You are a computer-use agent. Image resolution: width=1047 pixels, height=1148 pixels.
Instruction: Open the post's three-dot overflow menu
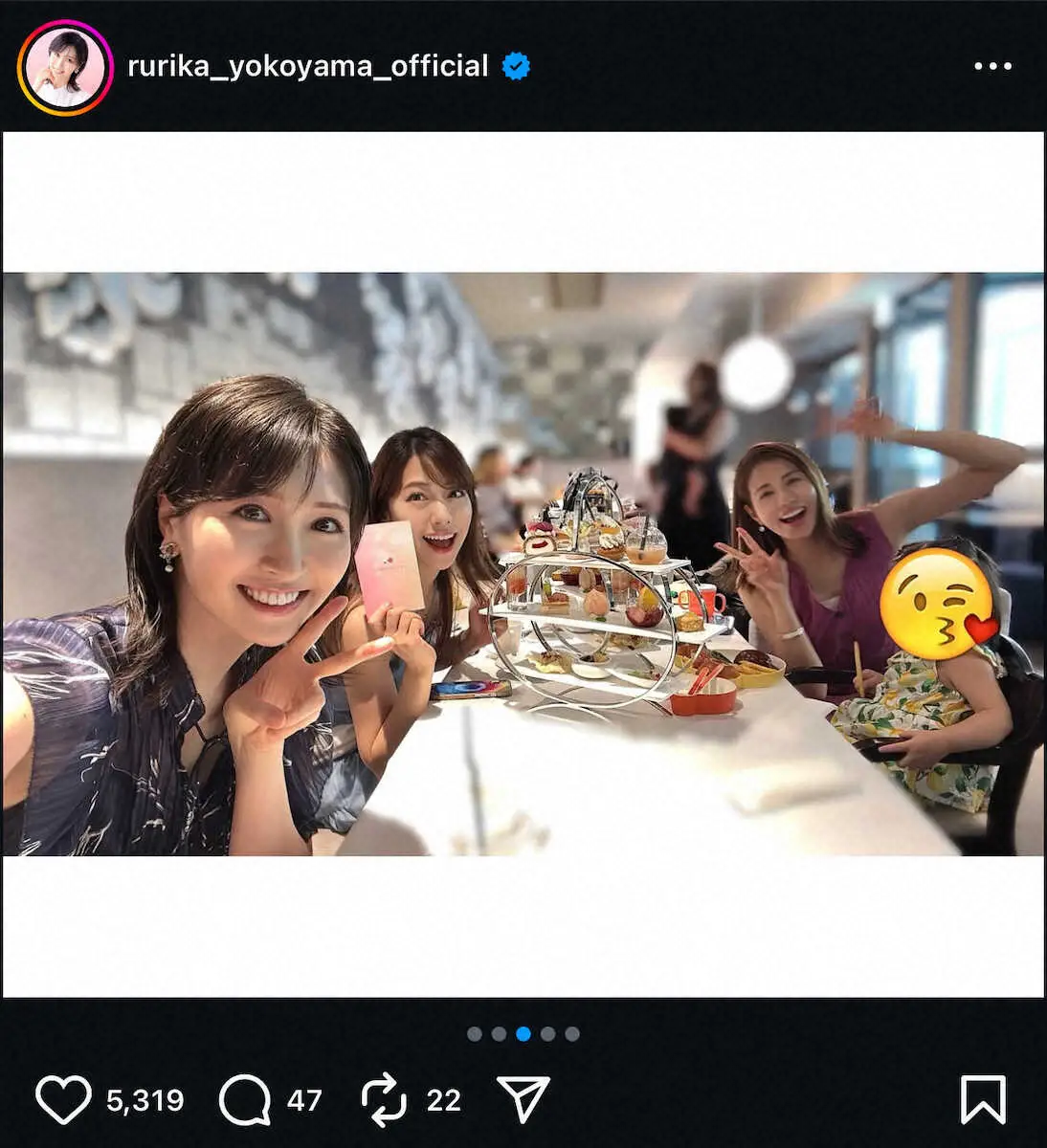point(992,66)
